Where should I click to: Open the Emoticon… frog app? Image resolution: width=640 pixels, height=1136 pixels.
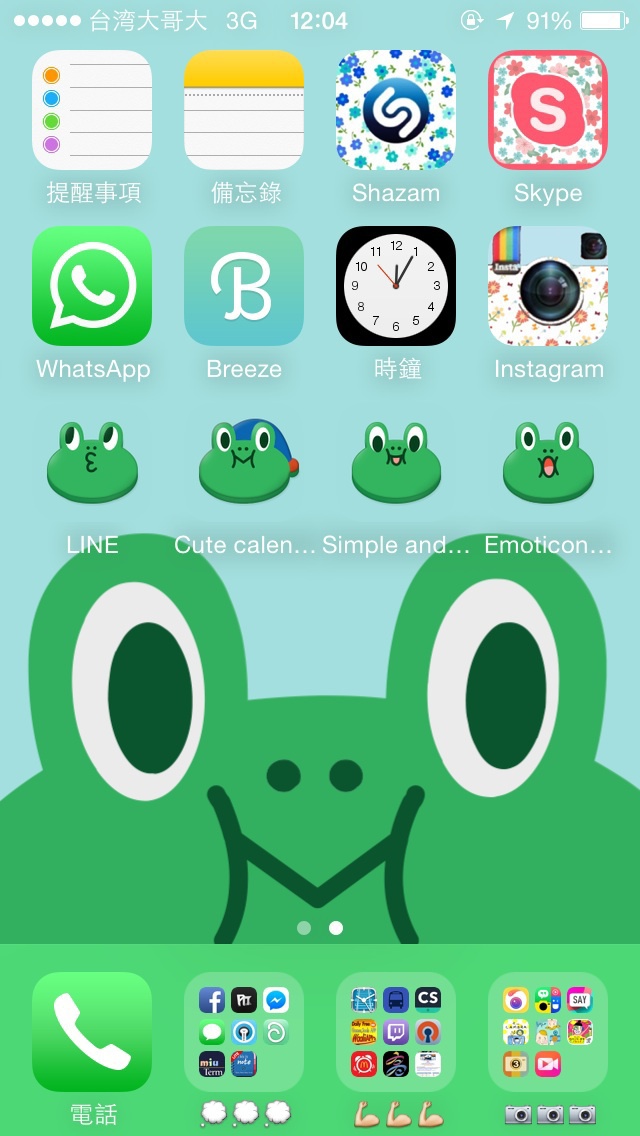point(548,462)
